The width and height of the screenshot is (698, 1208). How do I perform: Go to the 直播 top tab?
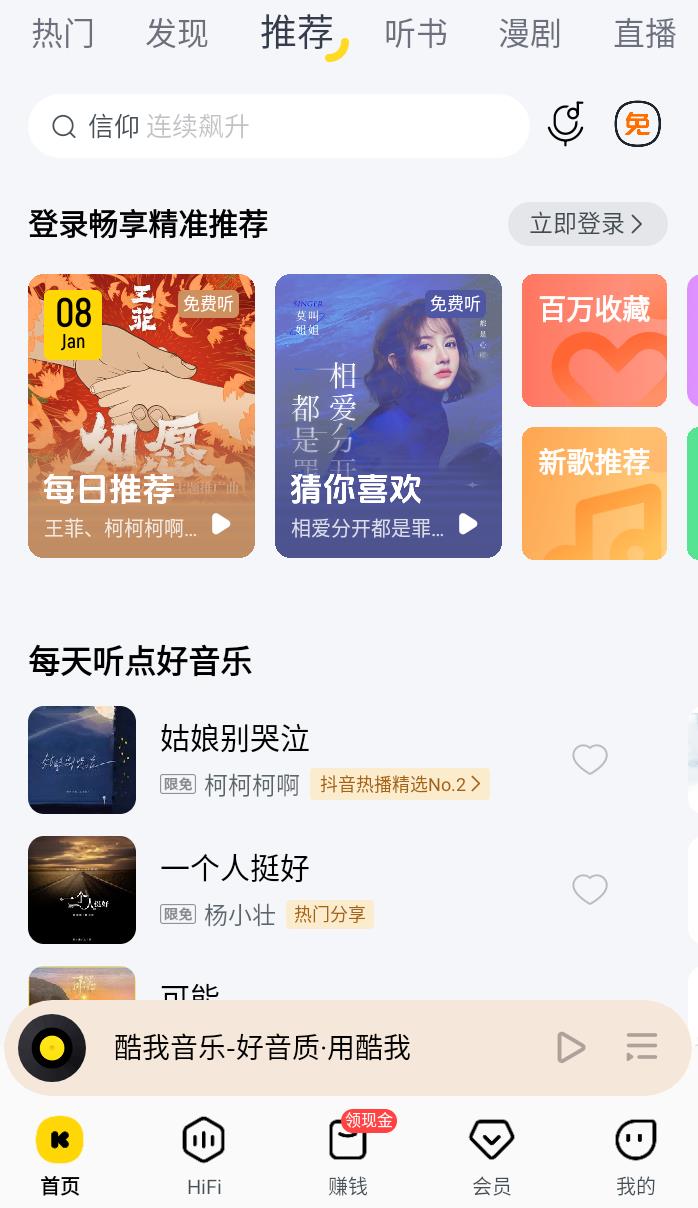click(644, 34)
